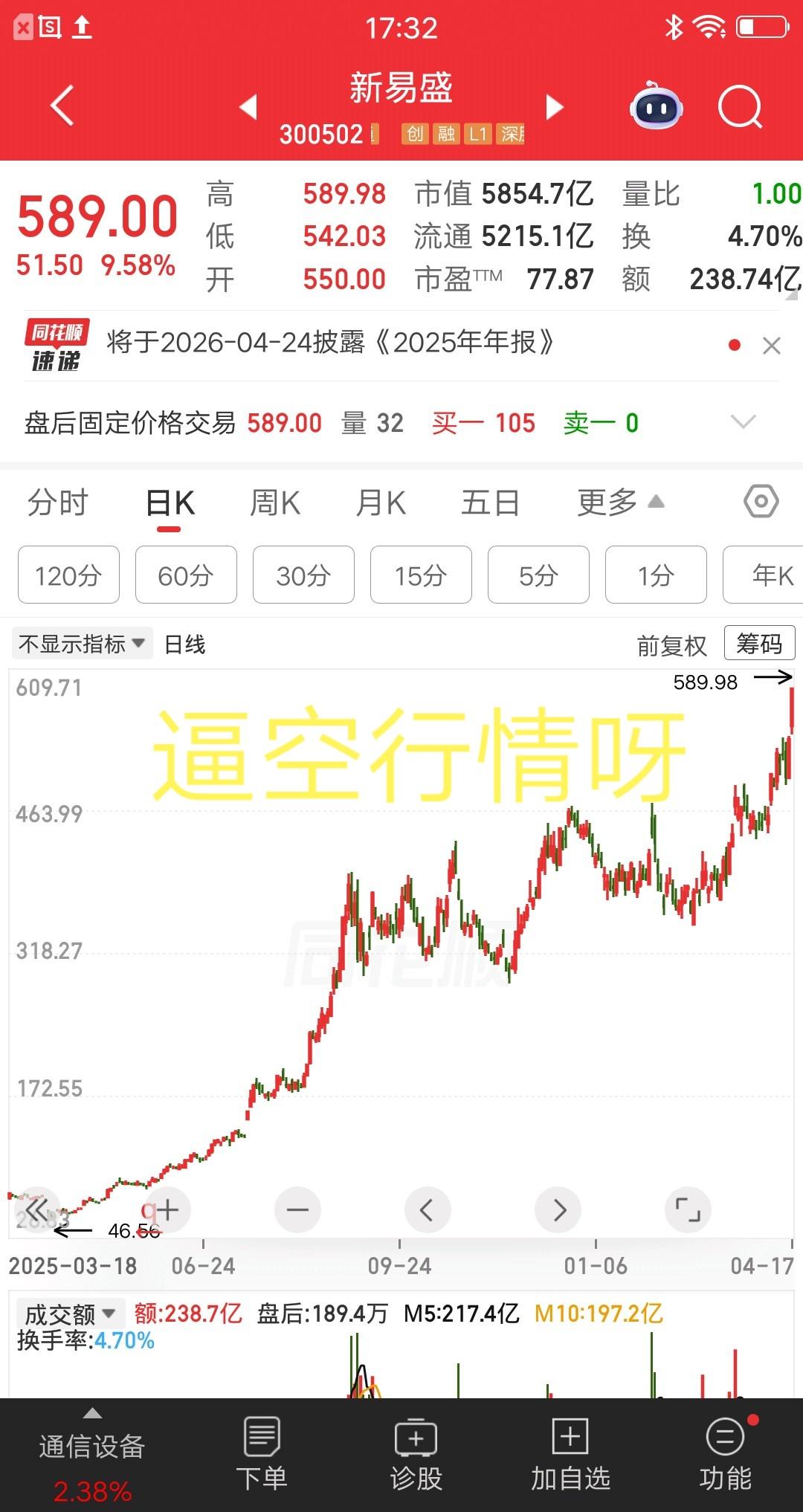Open the chart fullscreen icon
Screen dimensions: 803x1512
688,1209
